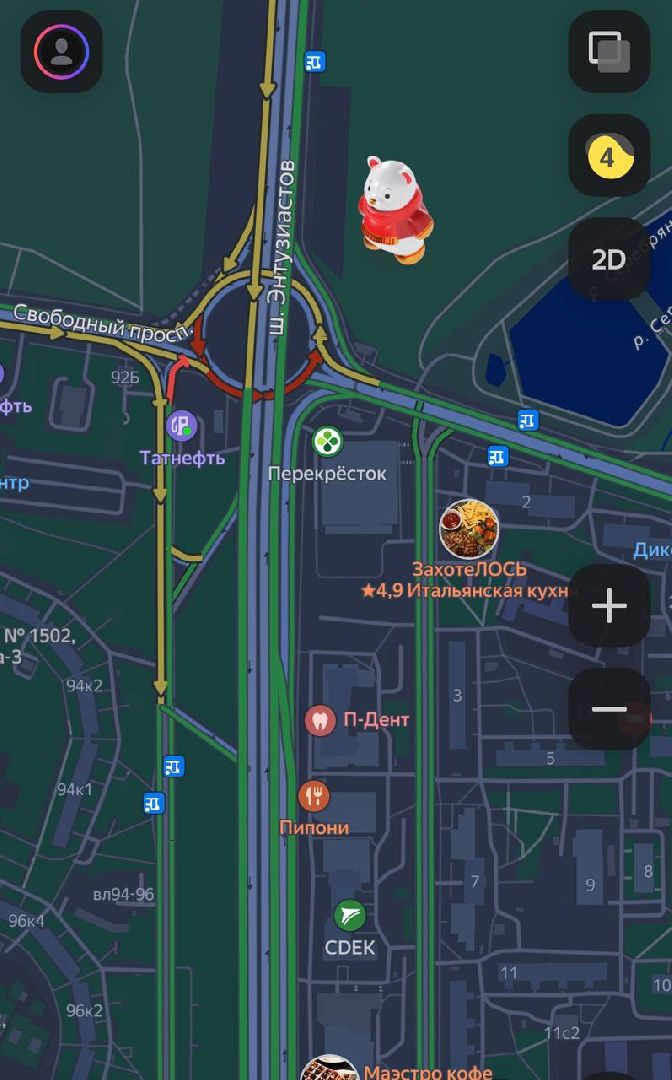Open ЗахотеЛОСЬ restaurant place marker
Viewport: 672px width, 1080px height.
pos(469,530)
